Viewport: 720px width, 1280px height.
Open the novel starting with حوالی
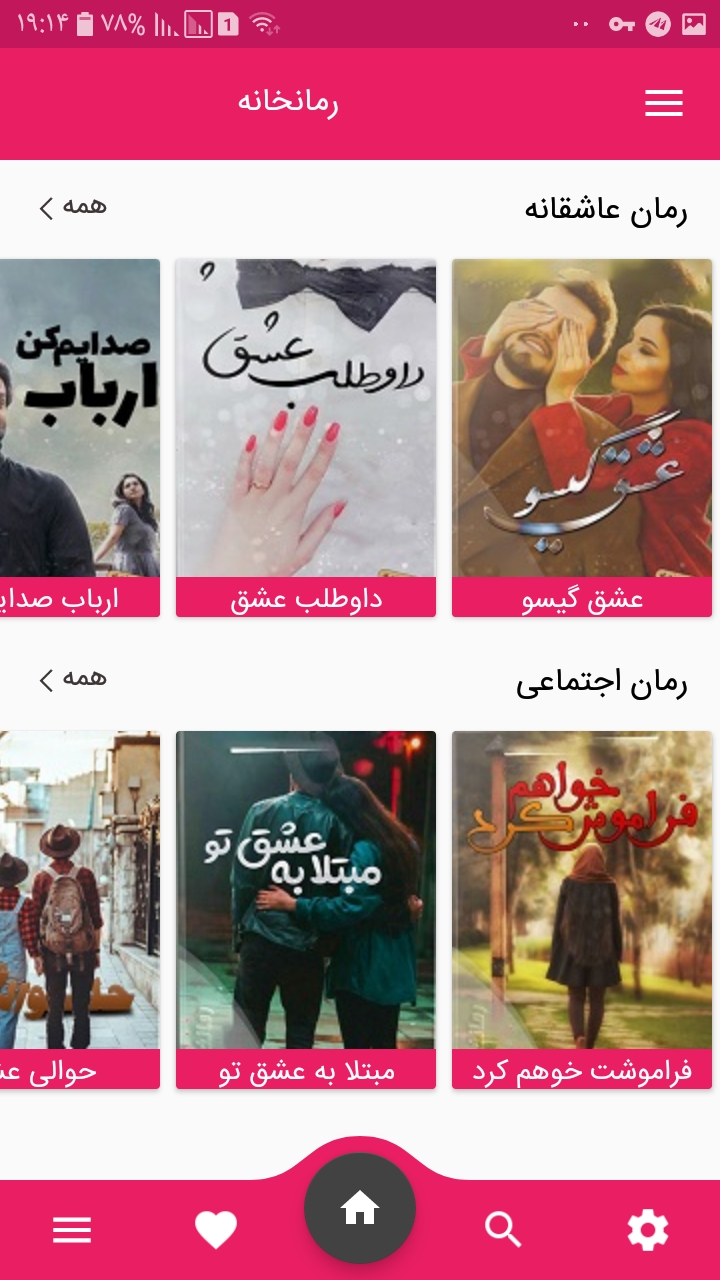(x=80, y=910)
